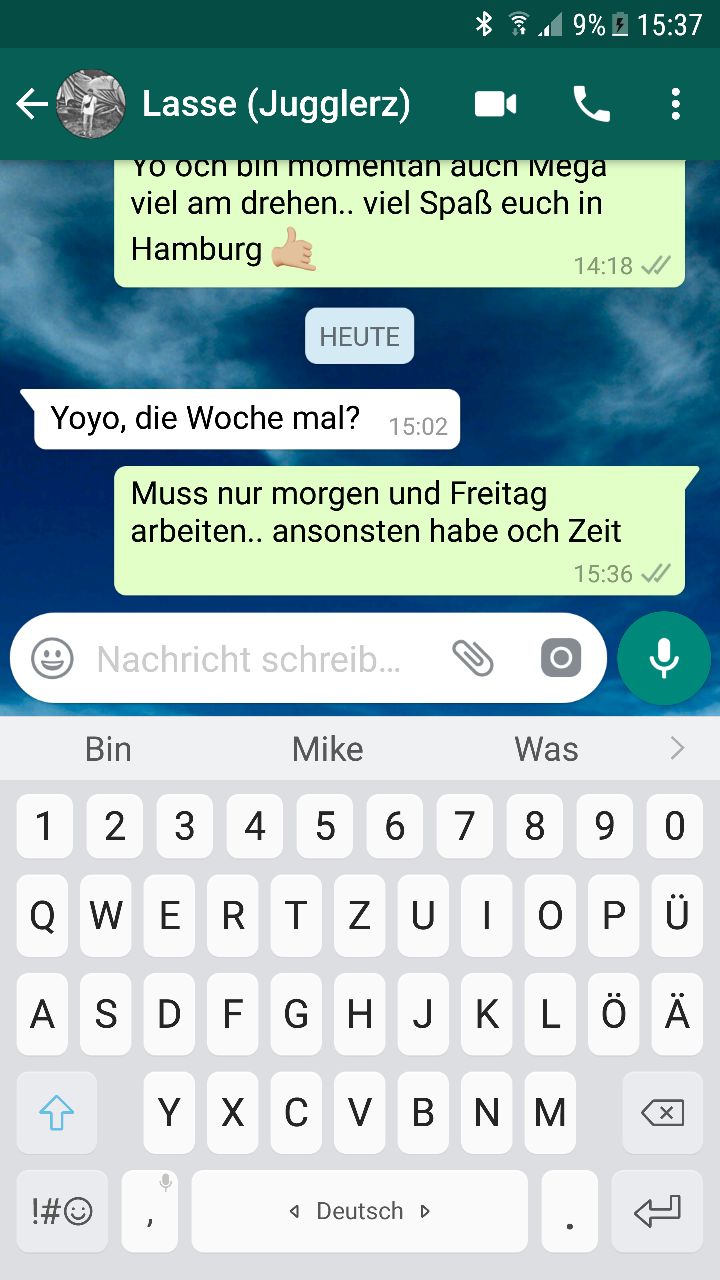The height and width of the screenshot is (1280, 720).
Task: Go back to the chat list
Action: [x=31, y=104]
